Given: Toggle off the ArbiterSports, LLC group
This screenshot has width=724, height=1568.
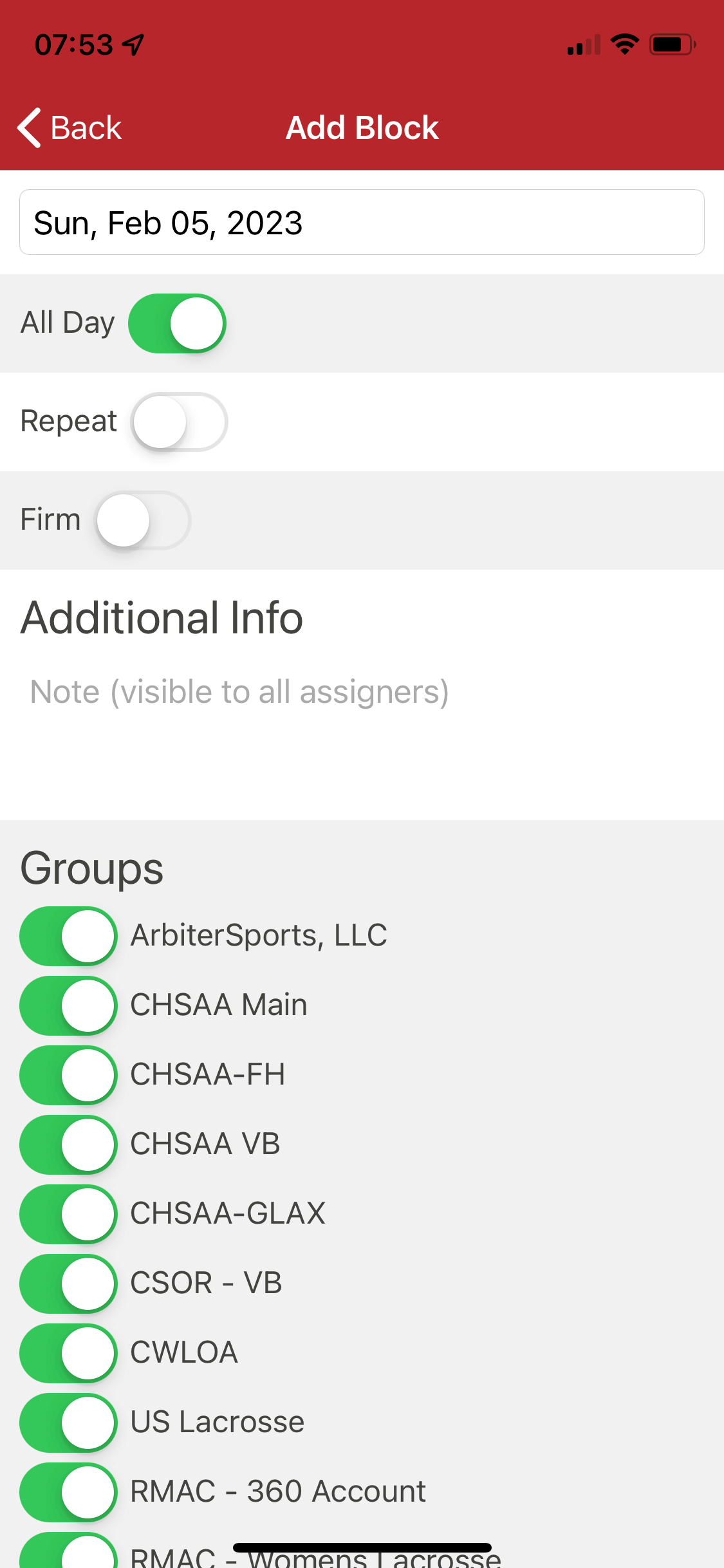Looking at the screenshot, I should [68, 936].
